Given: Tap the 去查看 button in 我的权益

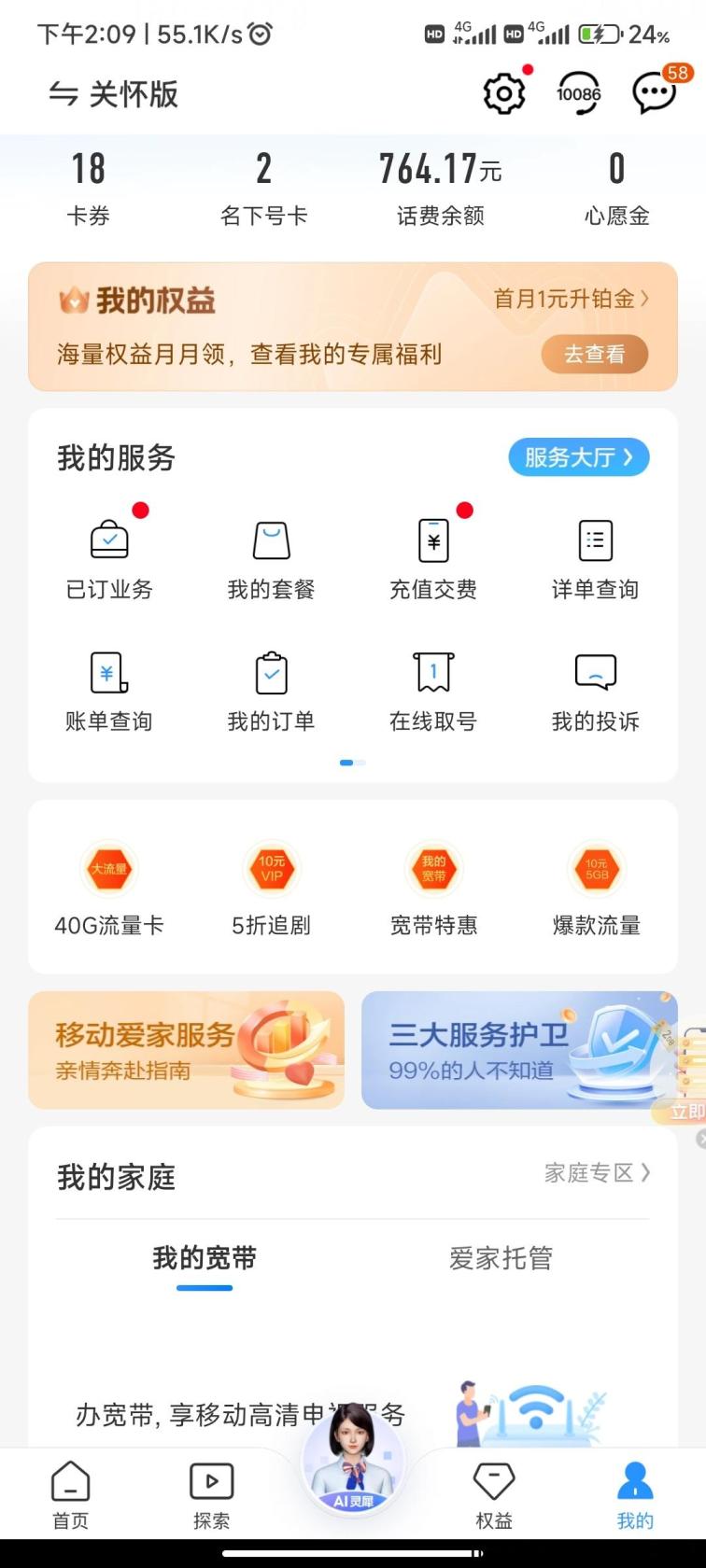Looking at the screenshot, I should click(x=595, y=354).
